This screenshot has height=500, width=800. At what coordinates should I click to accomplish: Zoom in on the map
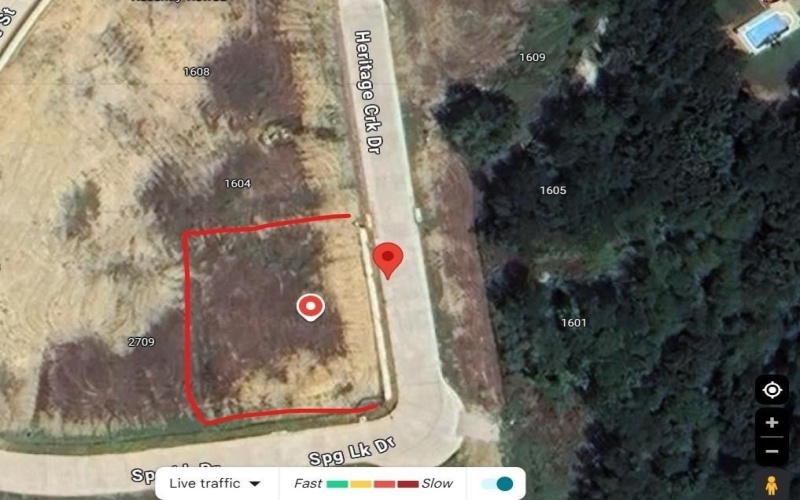coord(772,423)
